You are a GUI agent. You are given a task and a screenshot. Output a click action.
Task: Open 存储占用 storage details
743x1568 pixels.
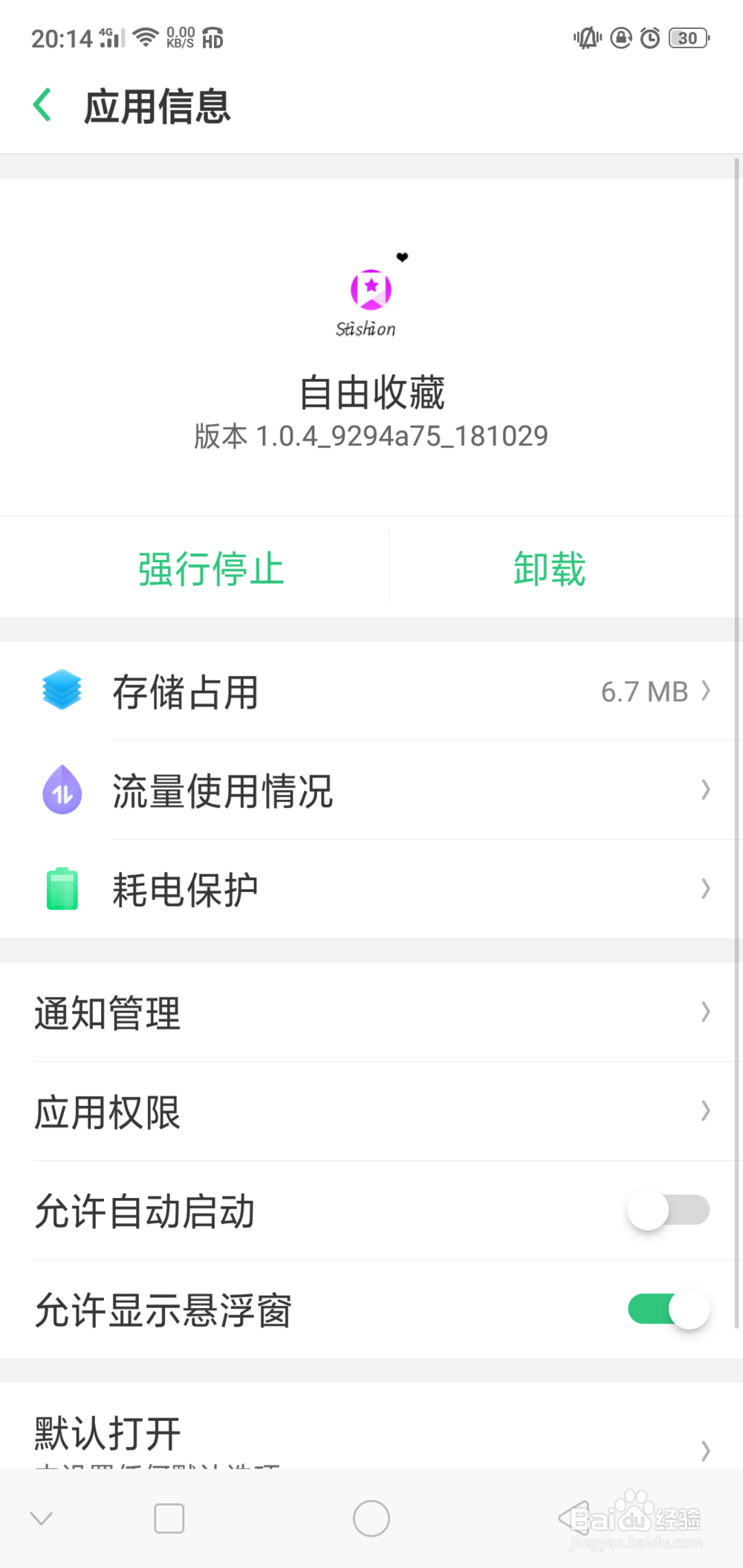(371, 692)
